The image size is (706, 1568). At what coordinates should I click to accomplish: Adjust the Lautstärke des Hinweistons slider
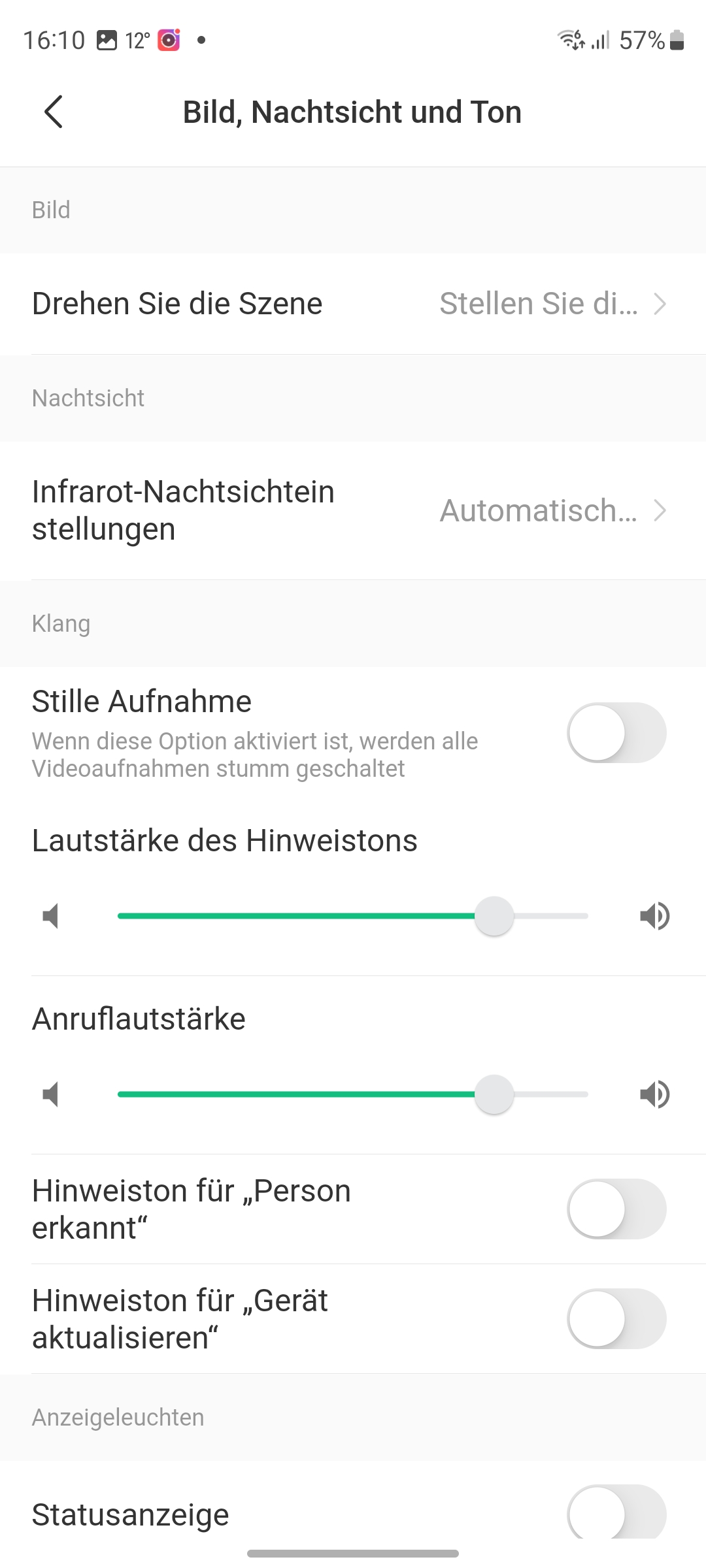494,916
